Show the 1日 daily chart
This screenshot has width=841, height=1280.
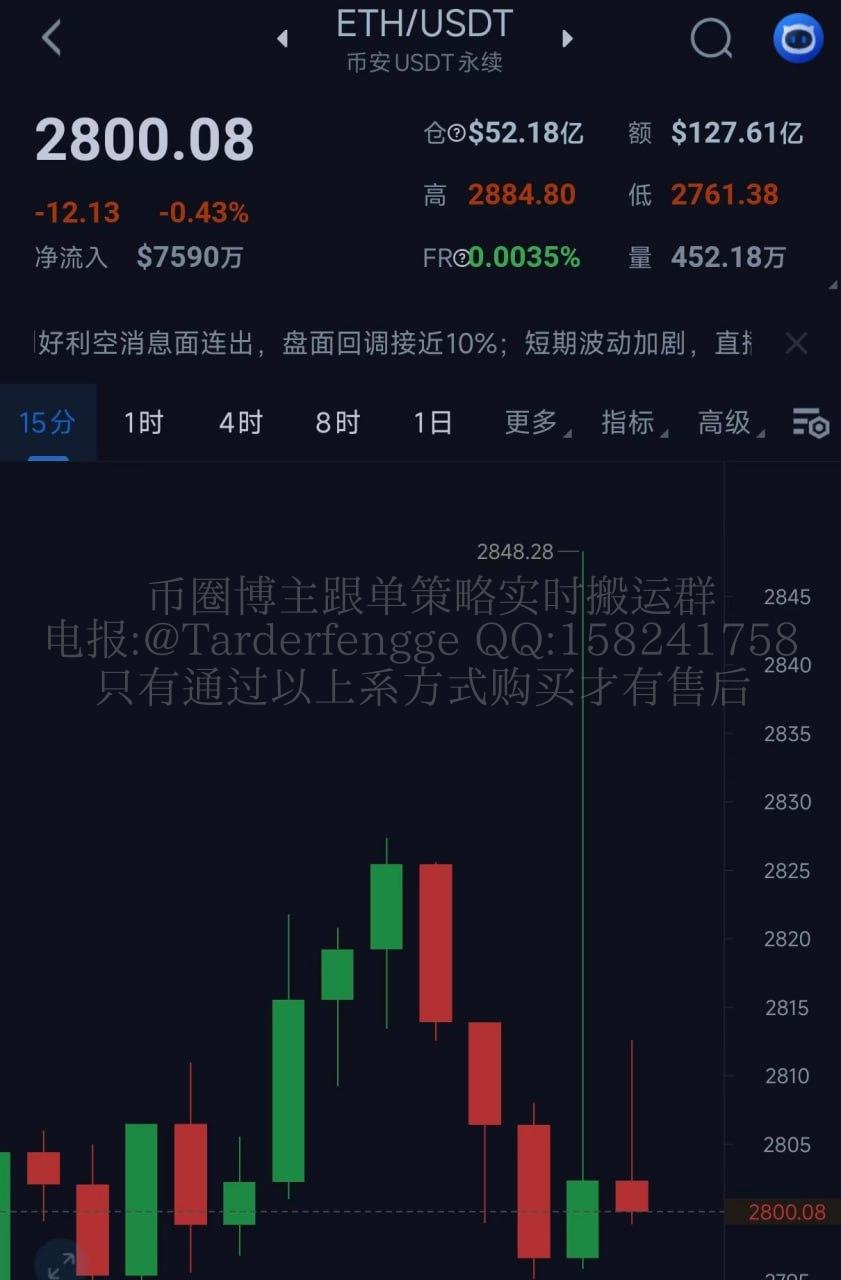pyautogui.click(x=433, y=423)
